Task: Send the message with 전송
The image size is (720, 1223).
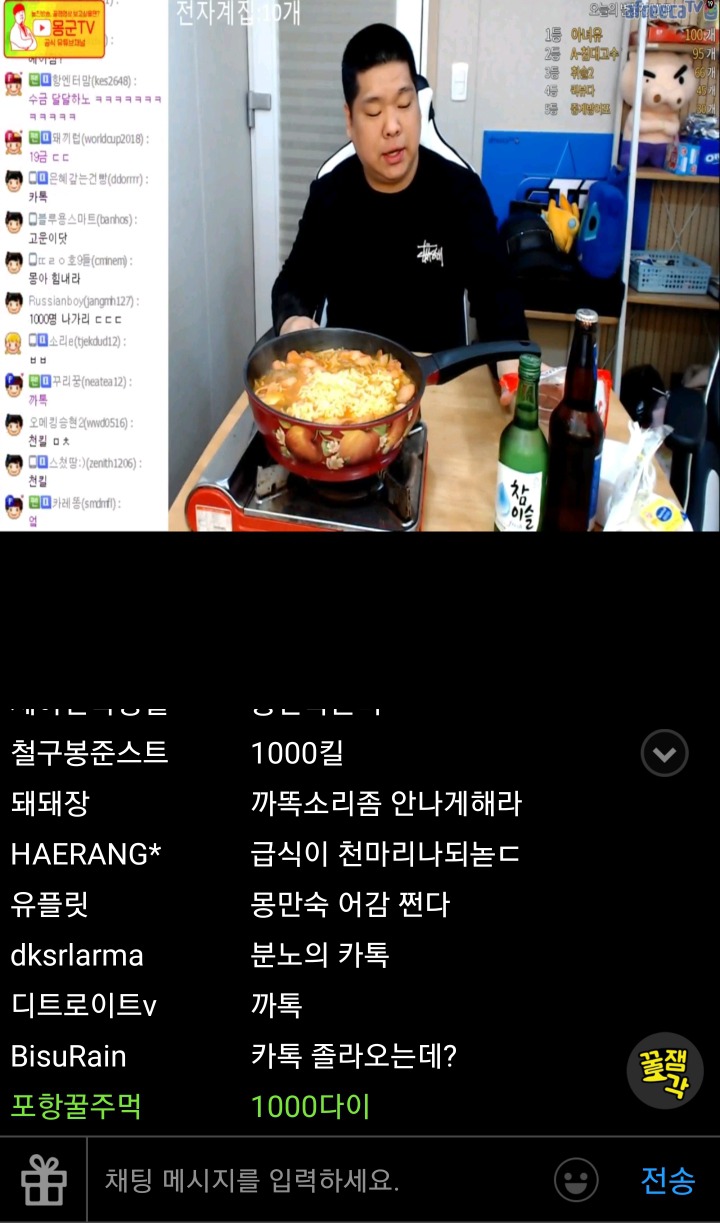Action: tap(667, 1181)
